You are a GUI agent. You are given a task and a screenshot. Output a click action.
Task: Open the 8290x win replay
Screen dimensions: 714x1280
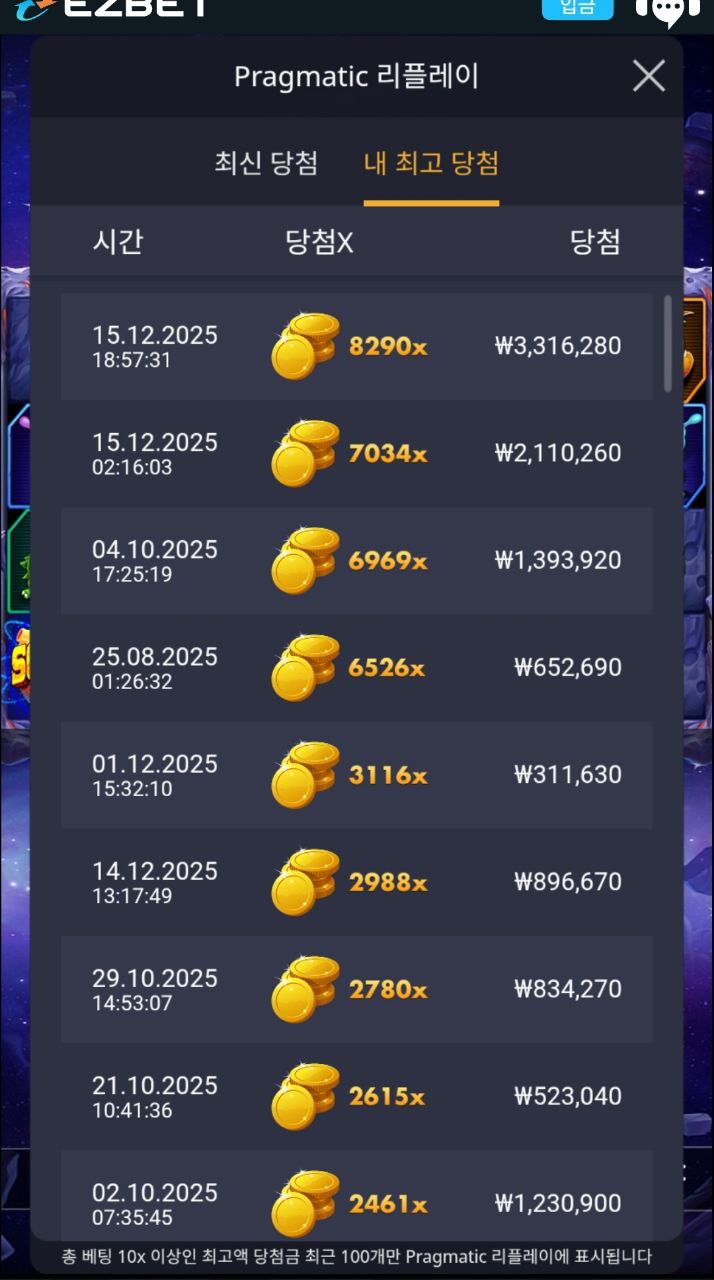coord(356,346)
